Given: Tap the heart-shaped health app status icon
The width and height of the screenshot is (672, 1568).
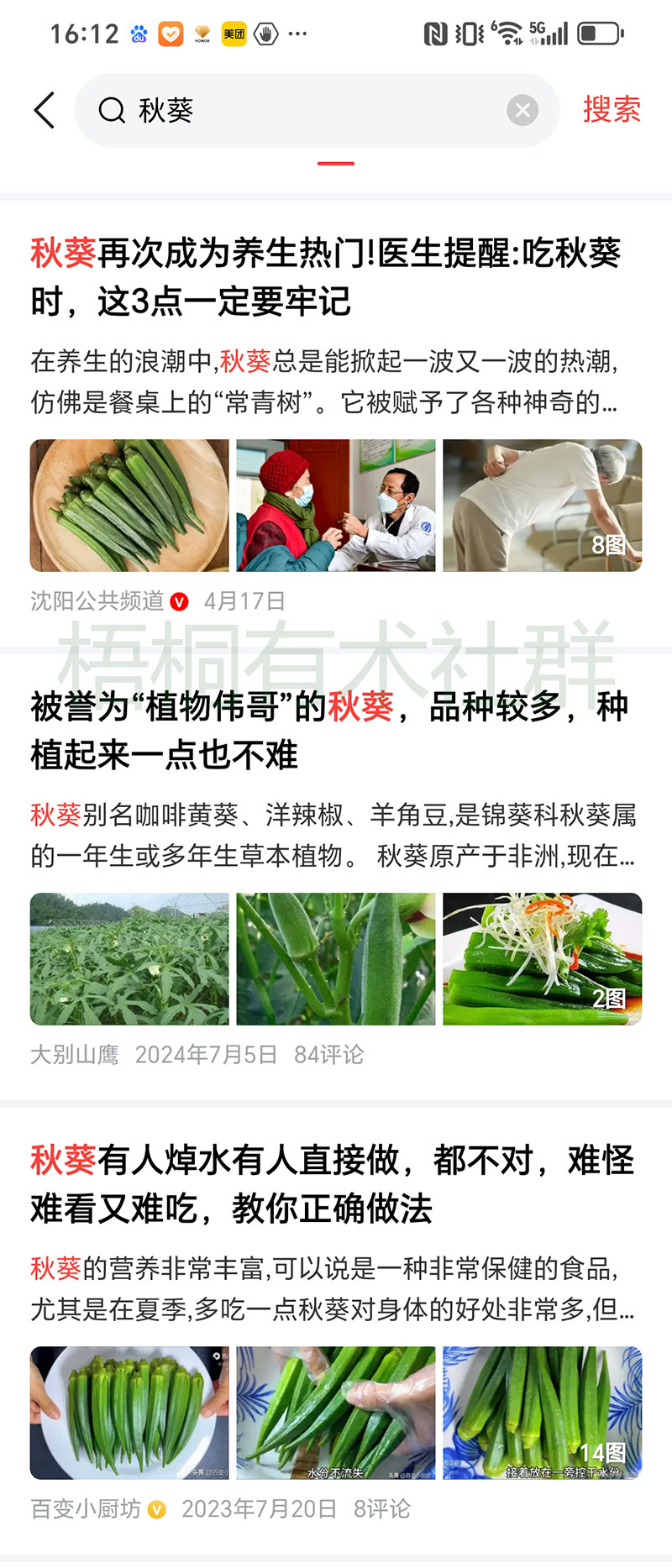Looking at the screenshot, I should tap(171, 34).
